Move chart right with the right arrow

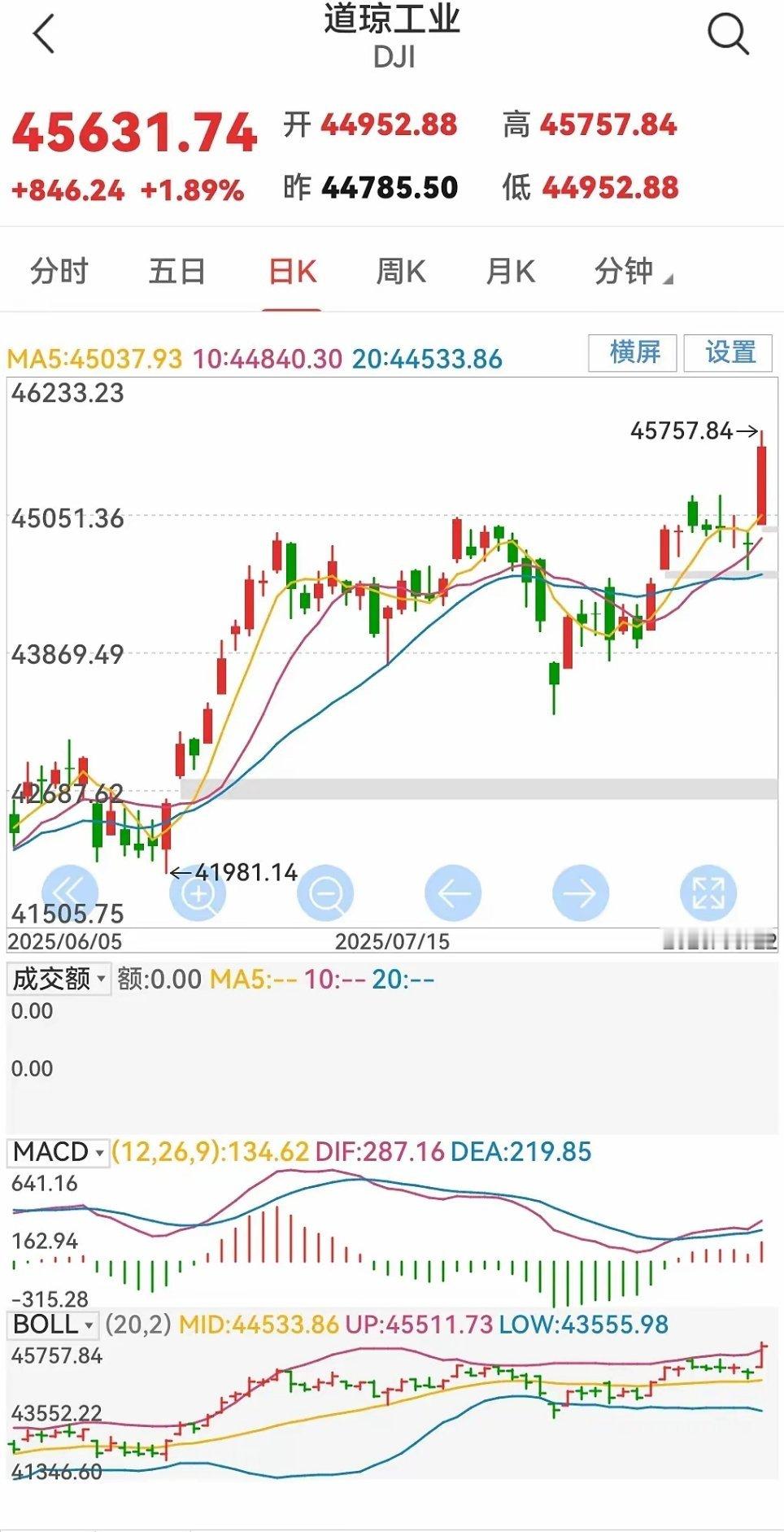pos(581,893)
